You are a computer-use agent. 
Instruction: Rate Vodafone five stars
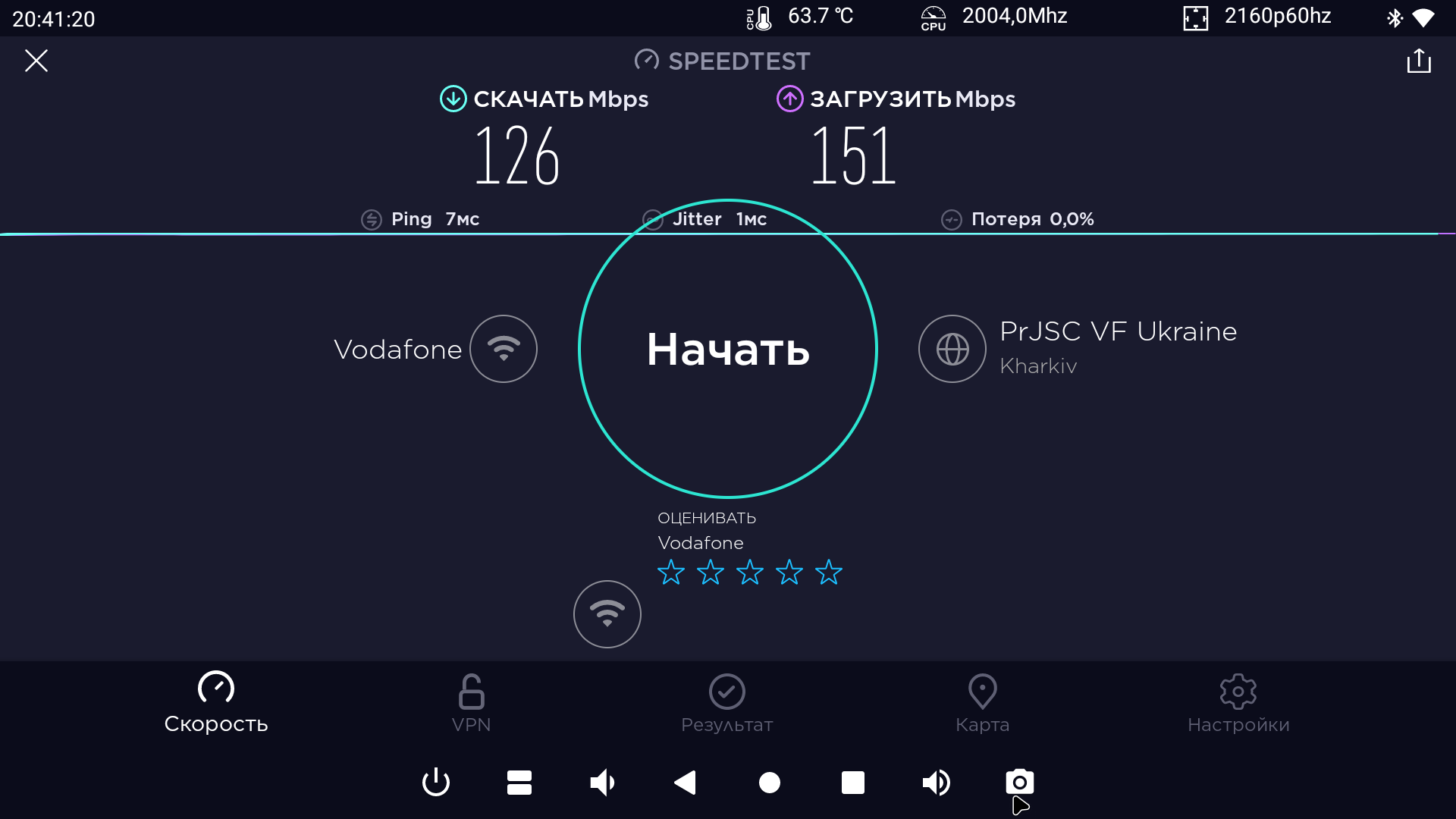point(829,573)
